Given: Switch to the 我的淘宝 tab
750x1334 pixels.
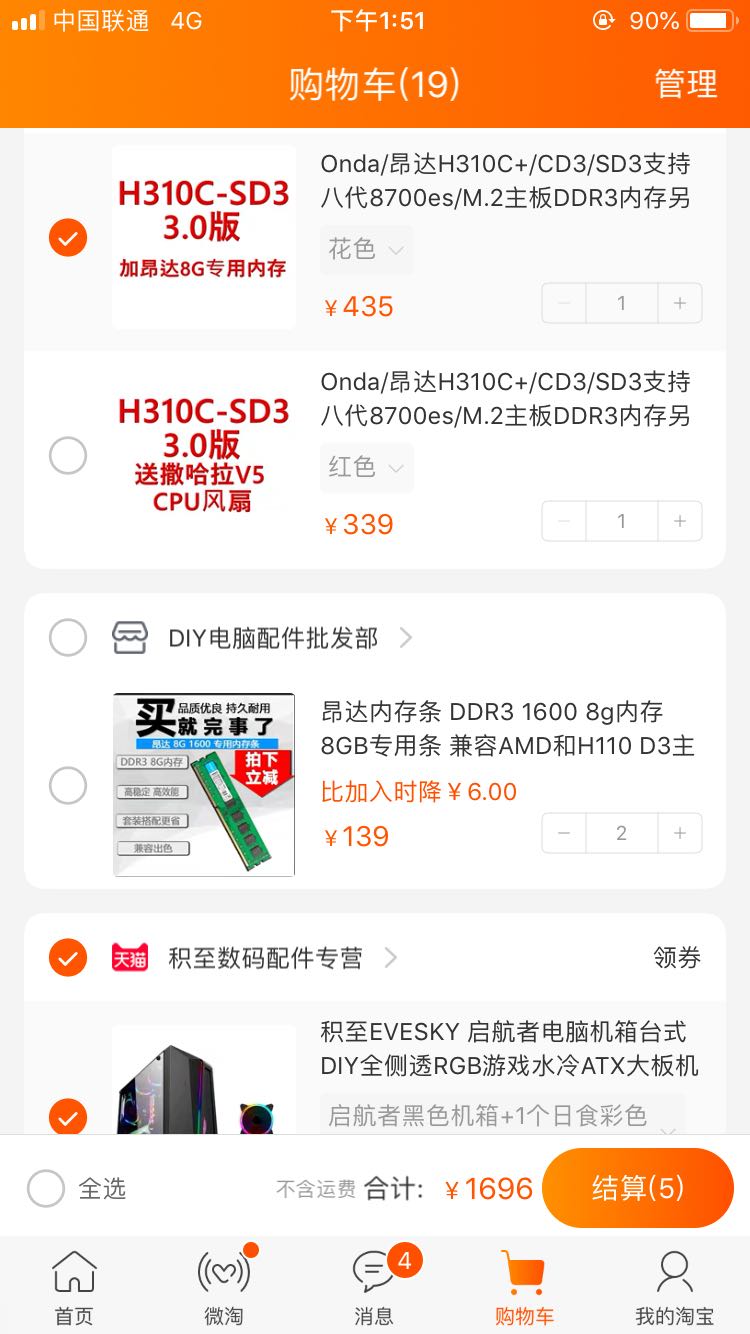Looking at the screenshot, I should (674, 1288).
